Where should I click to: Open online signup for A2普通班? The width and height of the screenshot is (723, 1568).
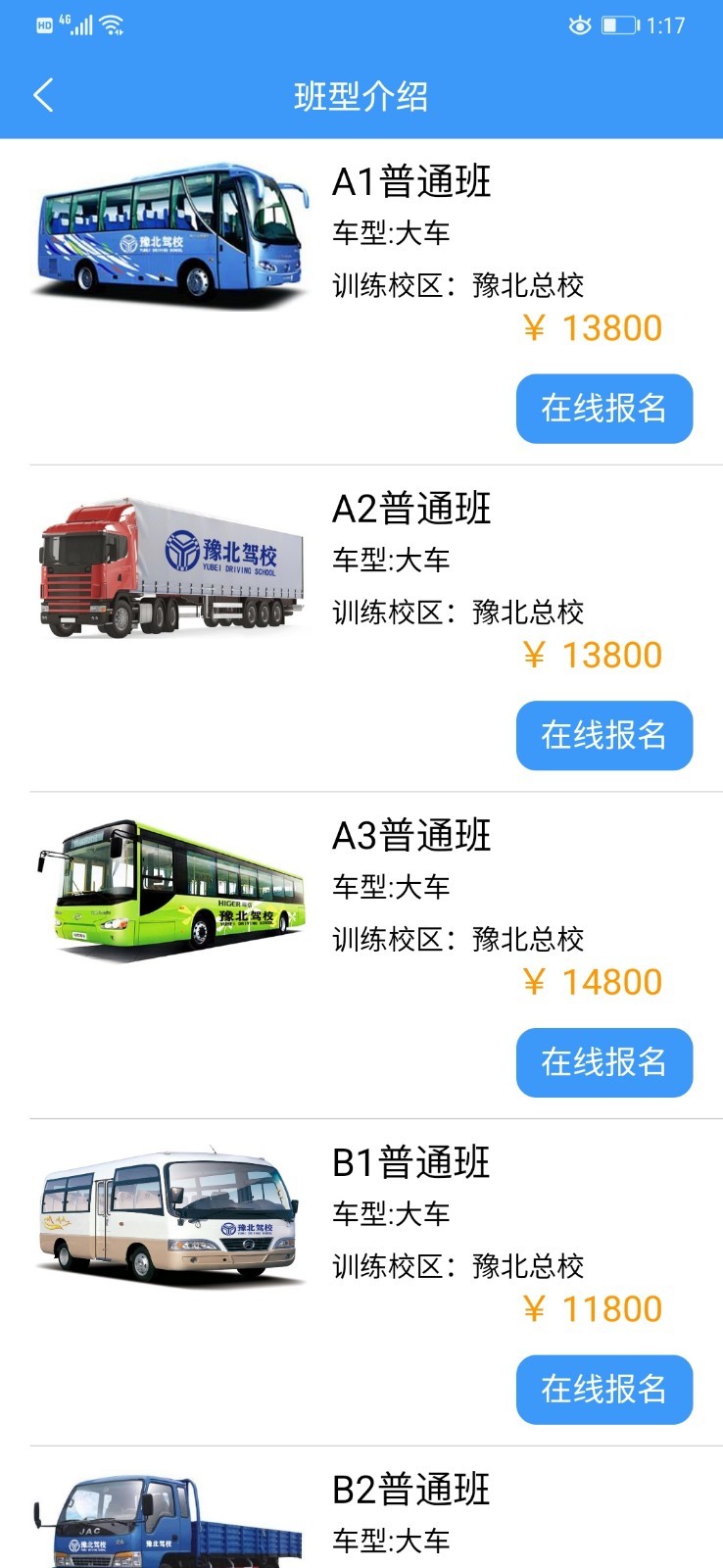603,736
